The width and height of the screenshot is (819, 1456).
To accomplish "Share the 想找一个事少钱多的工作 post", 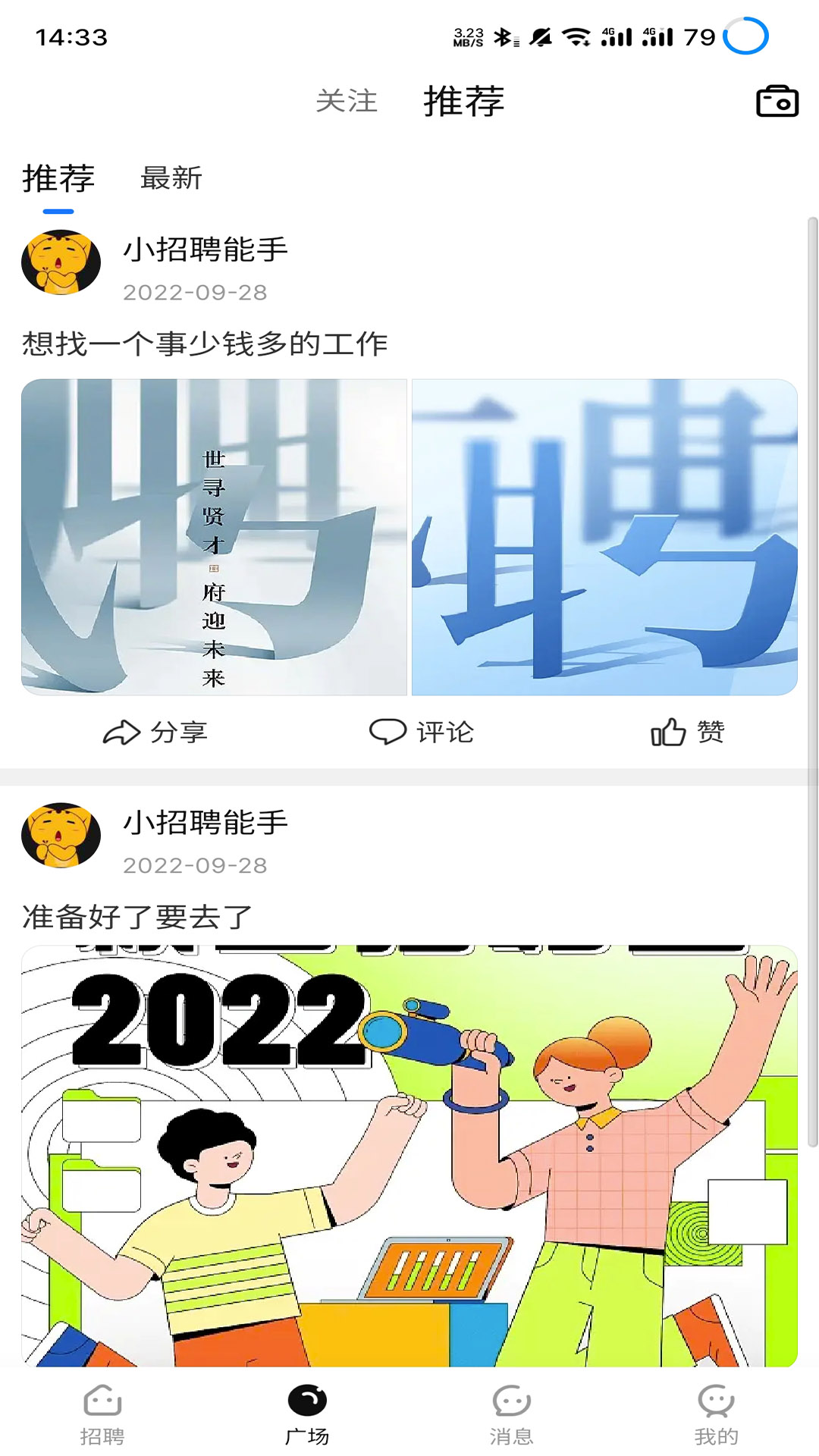I will pyautogui.click(x=155, y=732).
